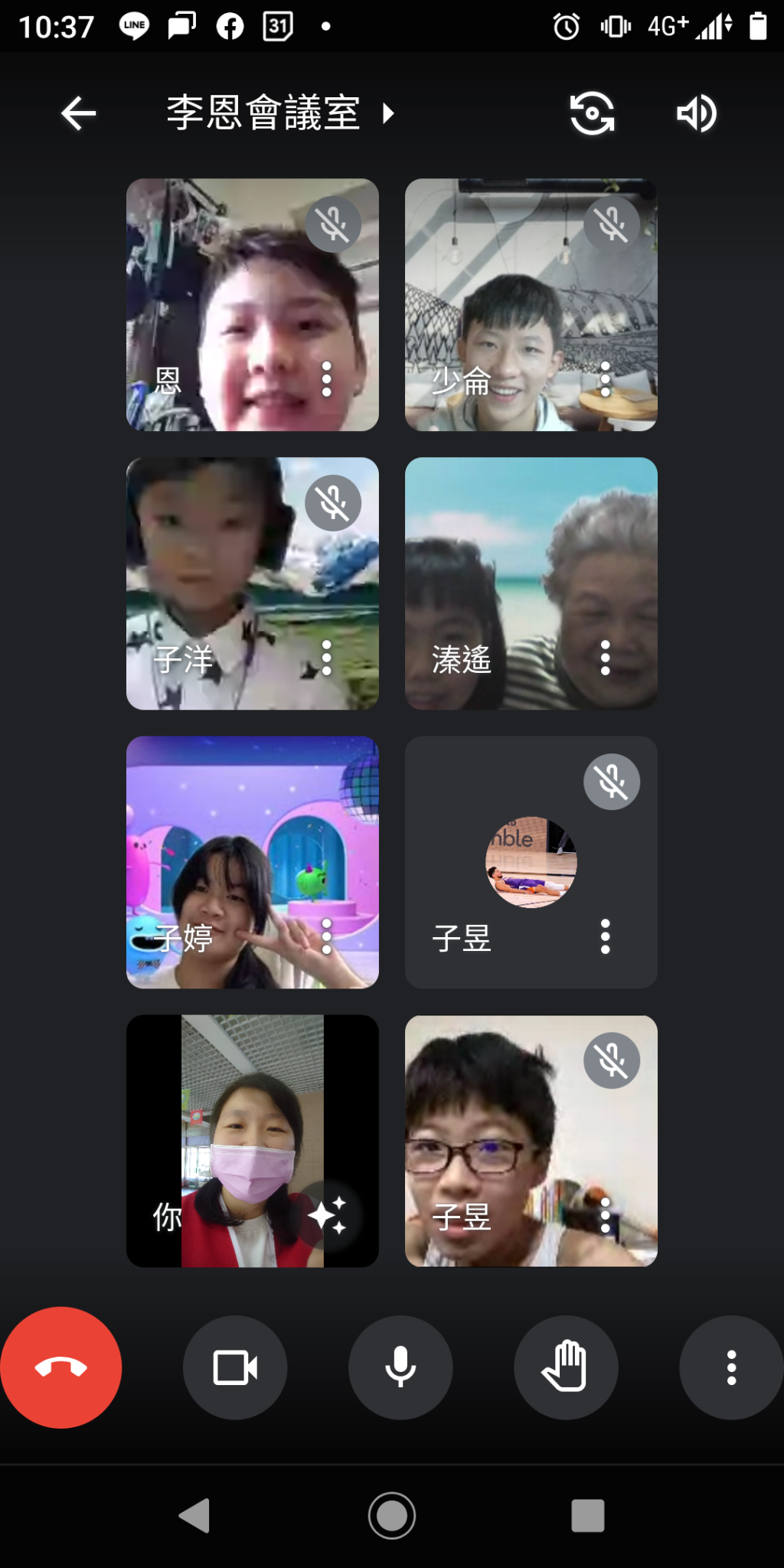Switch the camera
Image resolution: width=784 pixels, height=1568 pixels.
pos(592,114)
